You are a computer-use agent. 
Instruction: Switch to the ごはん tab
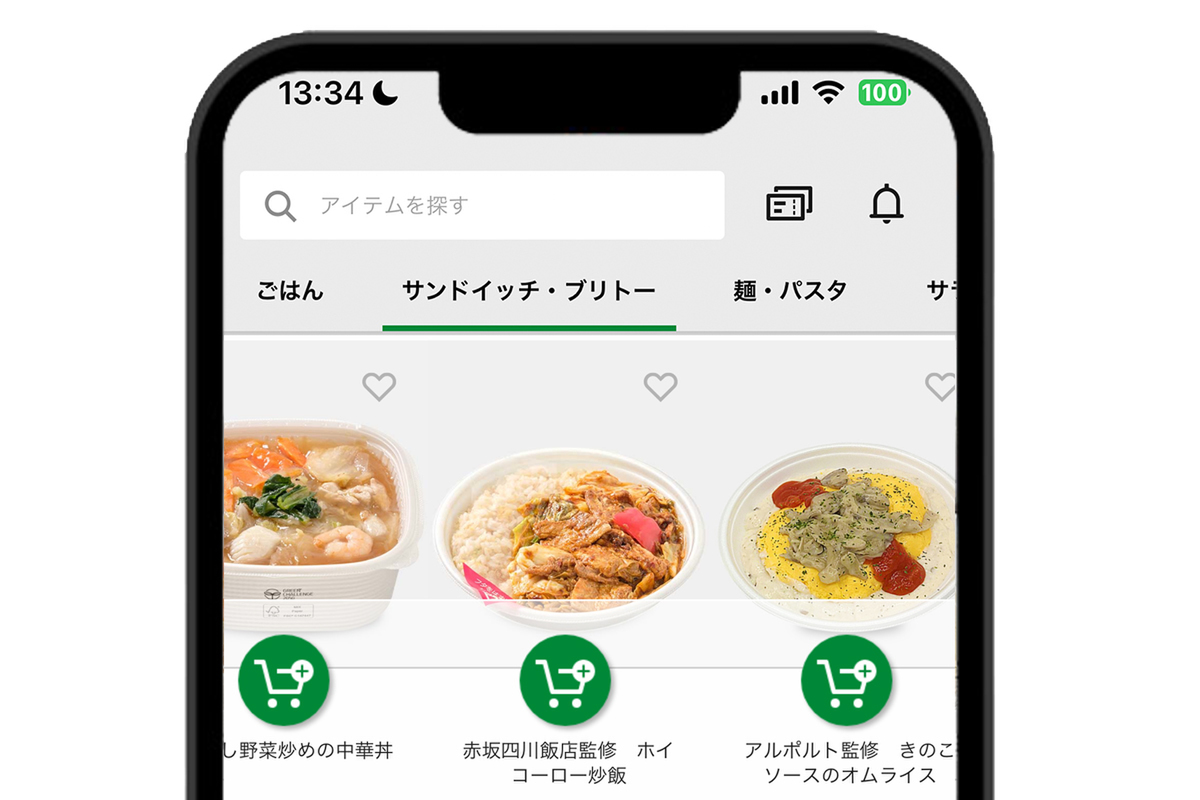290,291
